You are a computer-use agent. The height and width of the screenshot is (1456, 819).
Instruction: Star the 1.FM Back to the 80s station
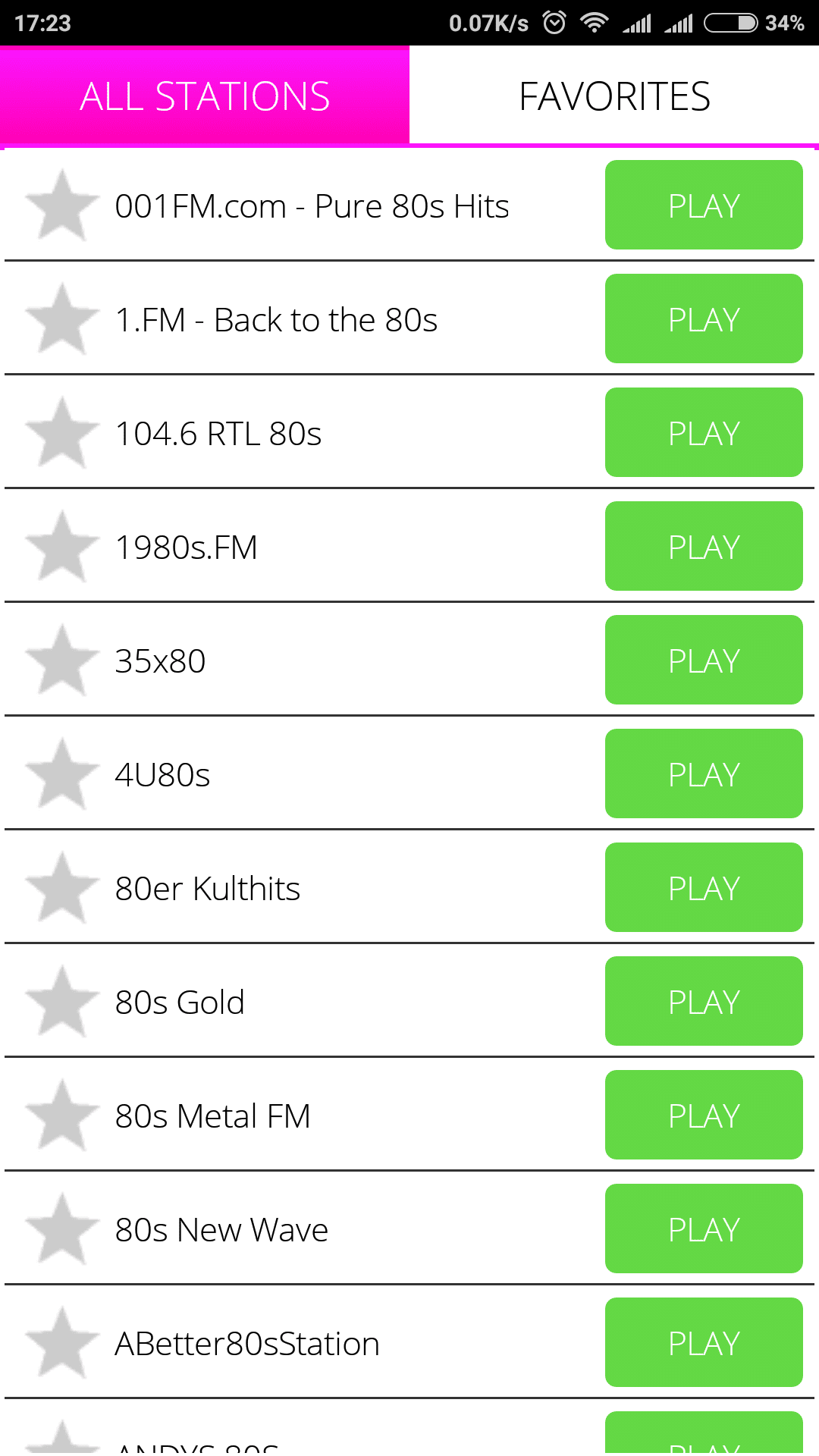click(x=62, y=319)
